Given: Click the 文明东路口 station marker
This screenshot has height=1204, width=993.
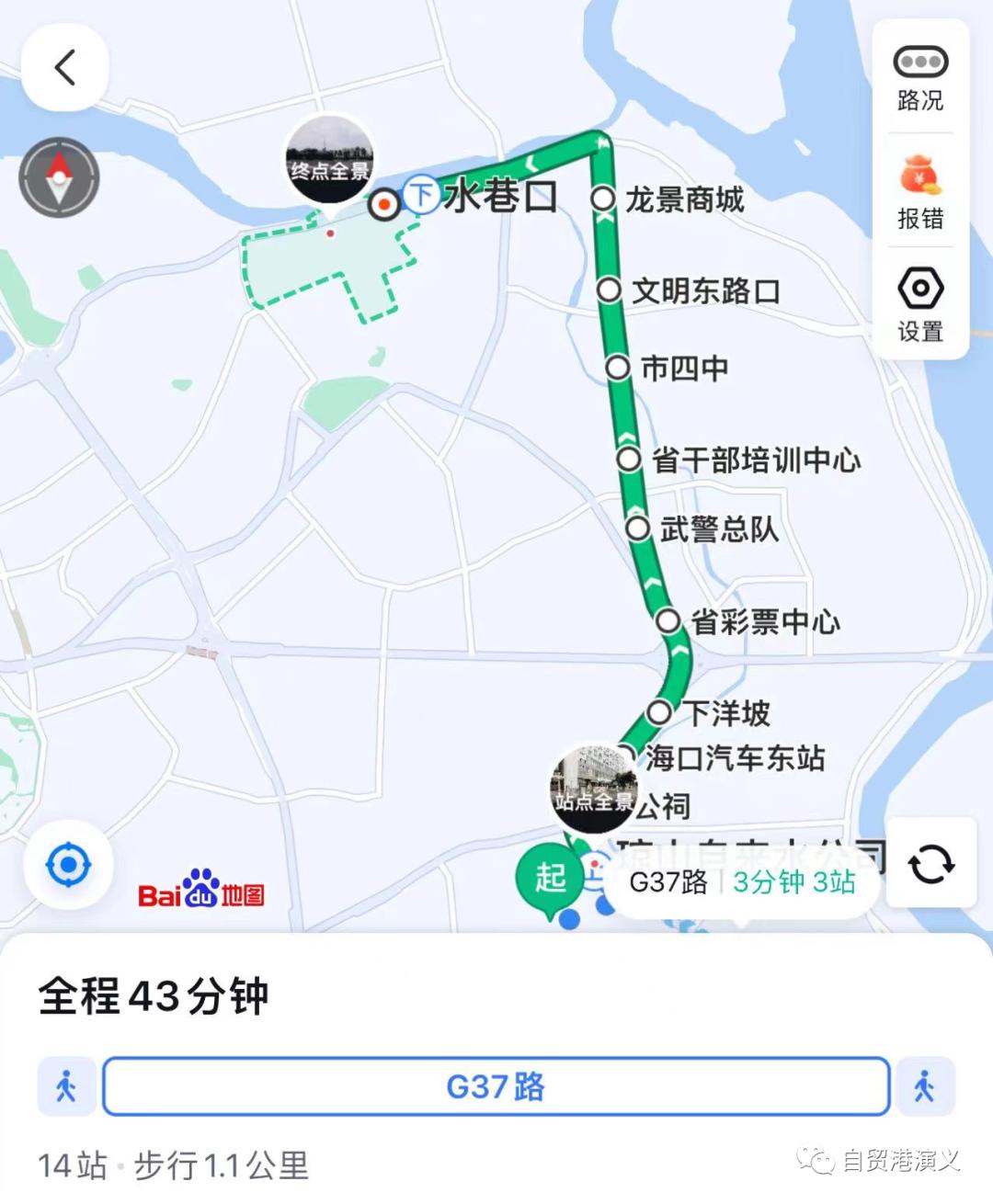Looking at the screenshot, I should pyautogui.click(x=611, y=290).
